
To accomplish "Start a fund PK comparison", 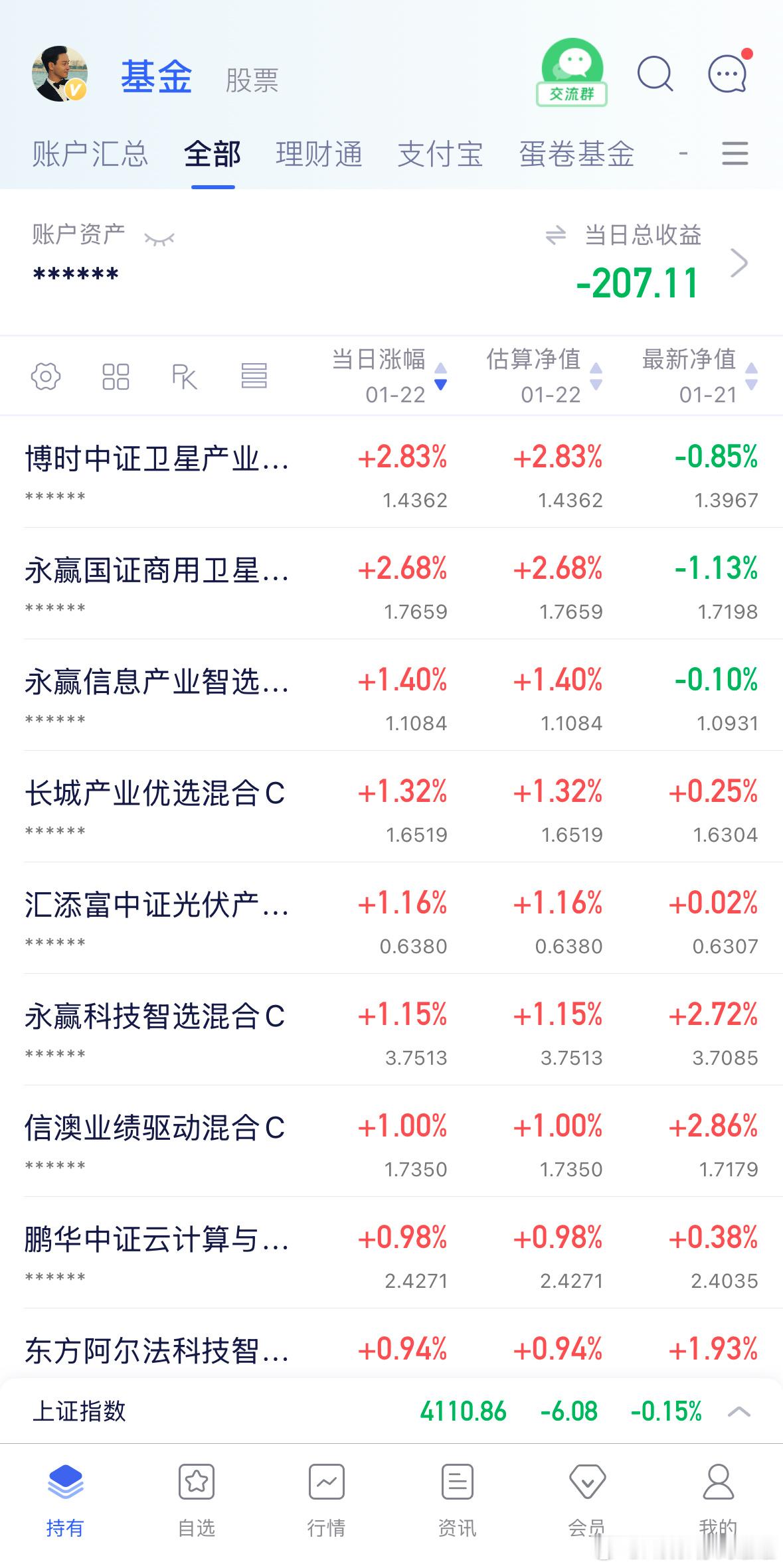I will (x=185, y=376).
